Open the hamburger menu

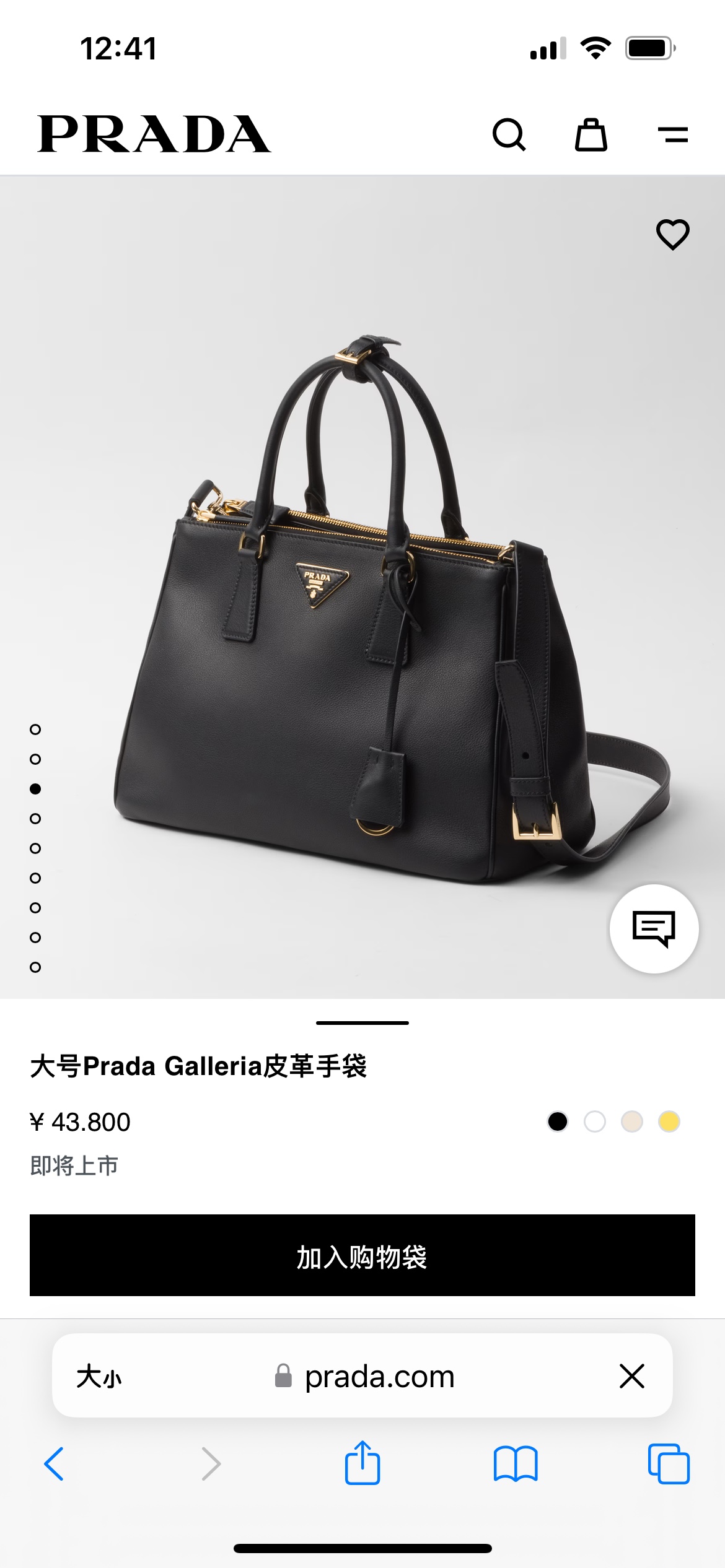[673, 134]
